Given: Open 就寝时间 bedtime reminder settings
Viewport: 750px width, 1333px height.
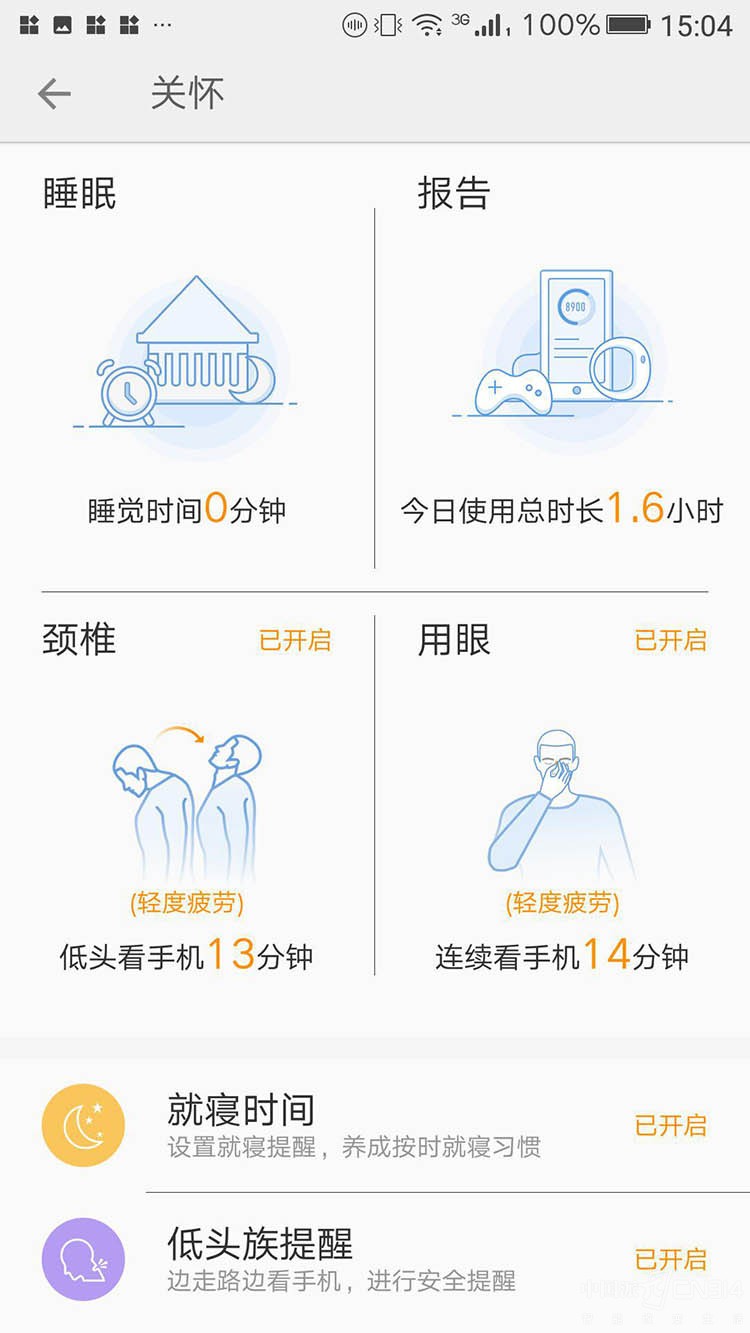Looking at the screenshot, I should (375, 1125).
